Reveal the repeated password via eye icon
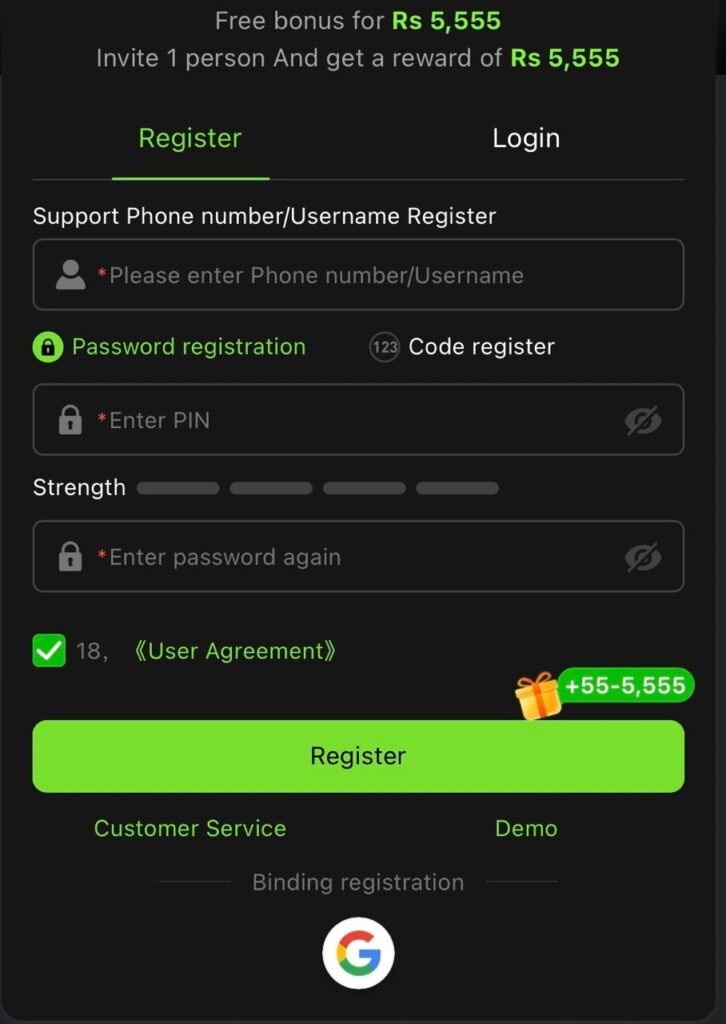The height and width of the screenshot is (1024, 726). (x=643, y=557)
